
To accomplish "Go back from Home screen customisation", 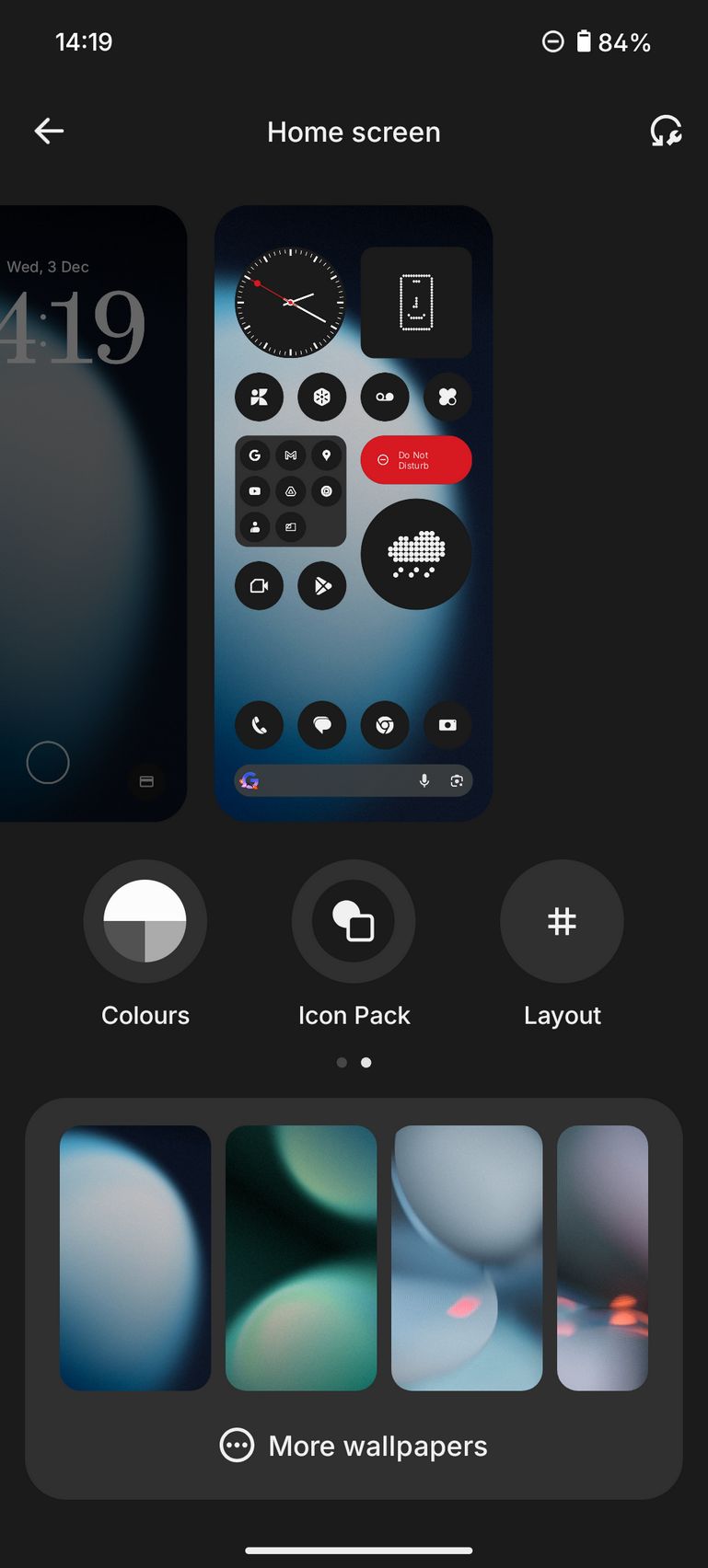I will tap(49, 132).
